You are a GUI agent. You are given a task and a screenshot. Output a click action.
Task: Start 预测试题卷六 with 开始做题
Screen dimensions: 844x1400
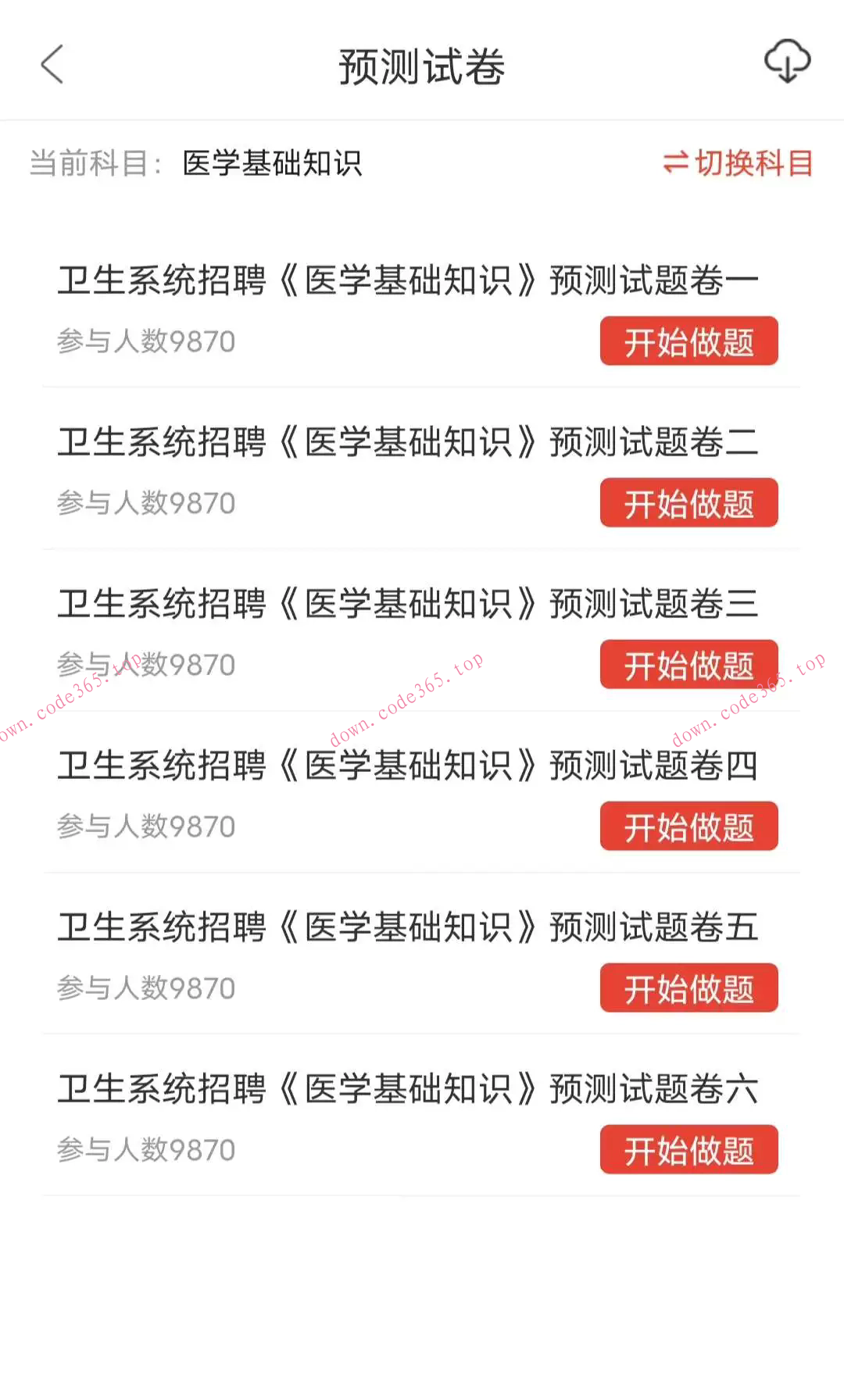[x=688, y=1149]
